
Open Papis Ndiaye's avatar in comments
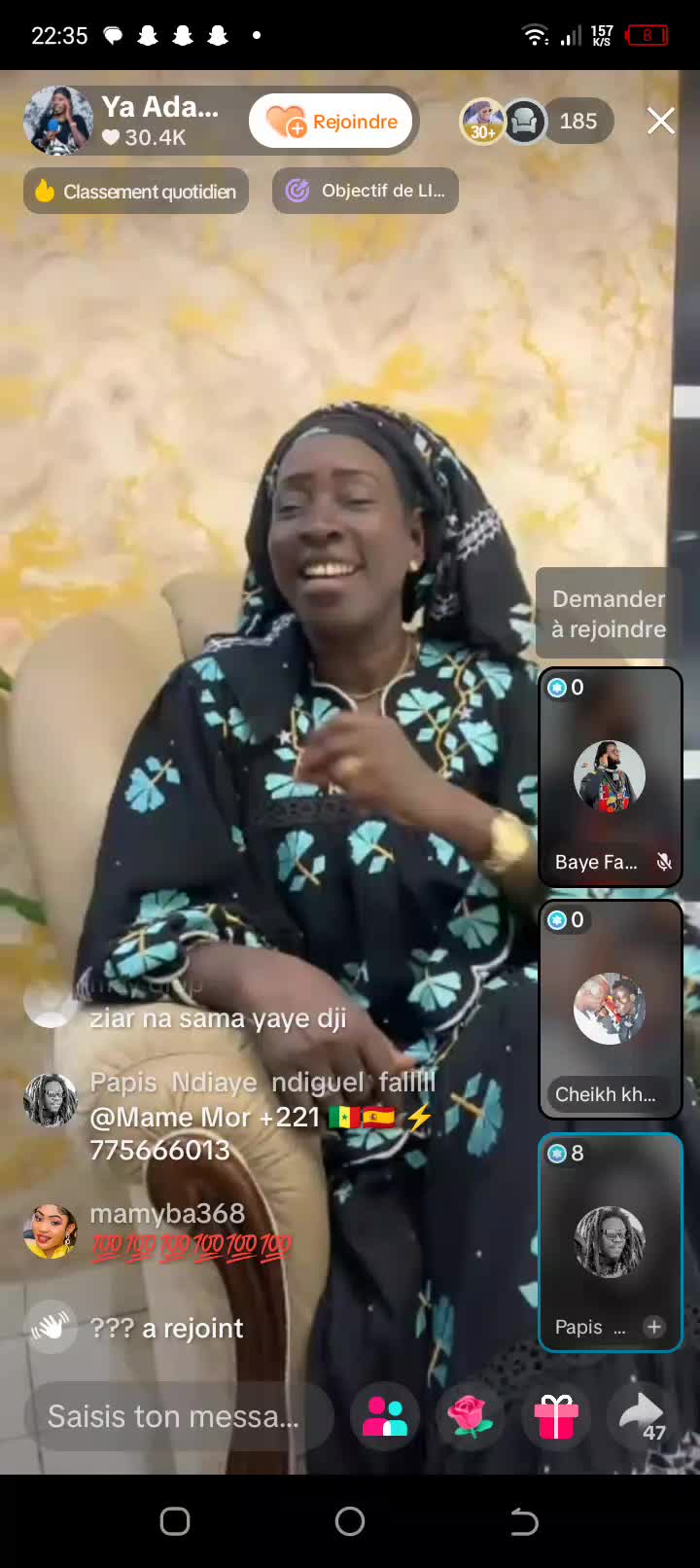50,1100
